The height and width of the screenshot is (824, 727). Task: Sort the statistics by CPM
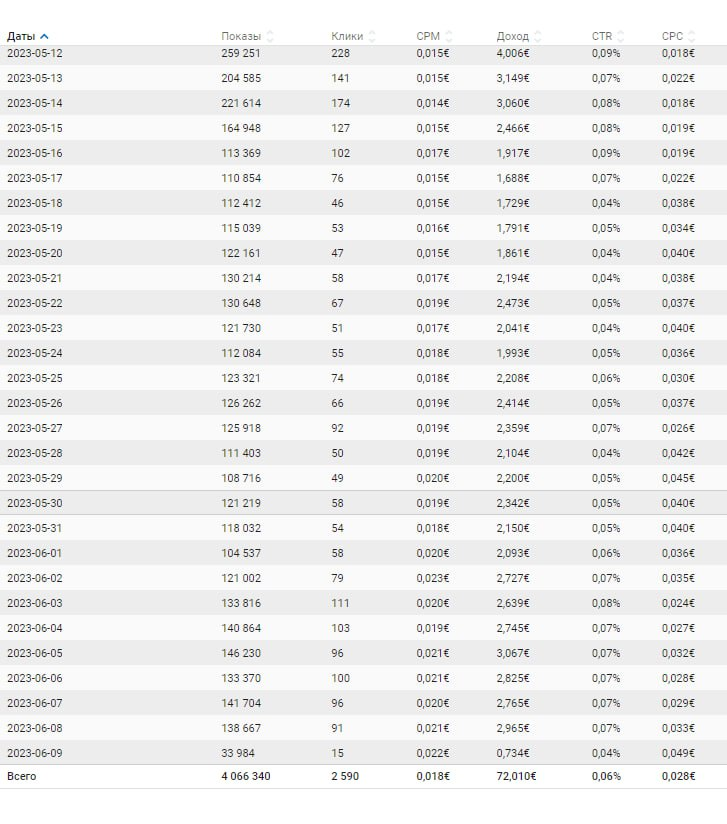tap(429, 36)
